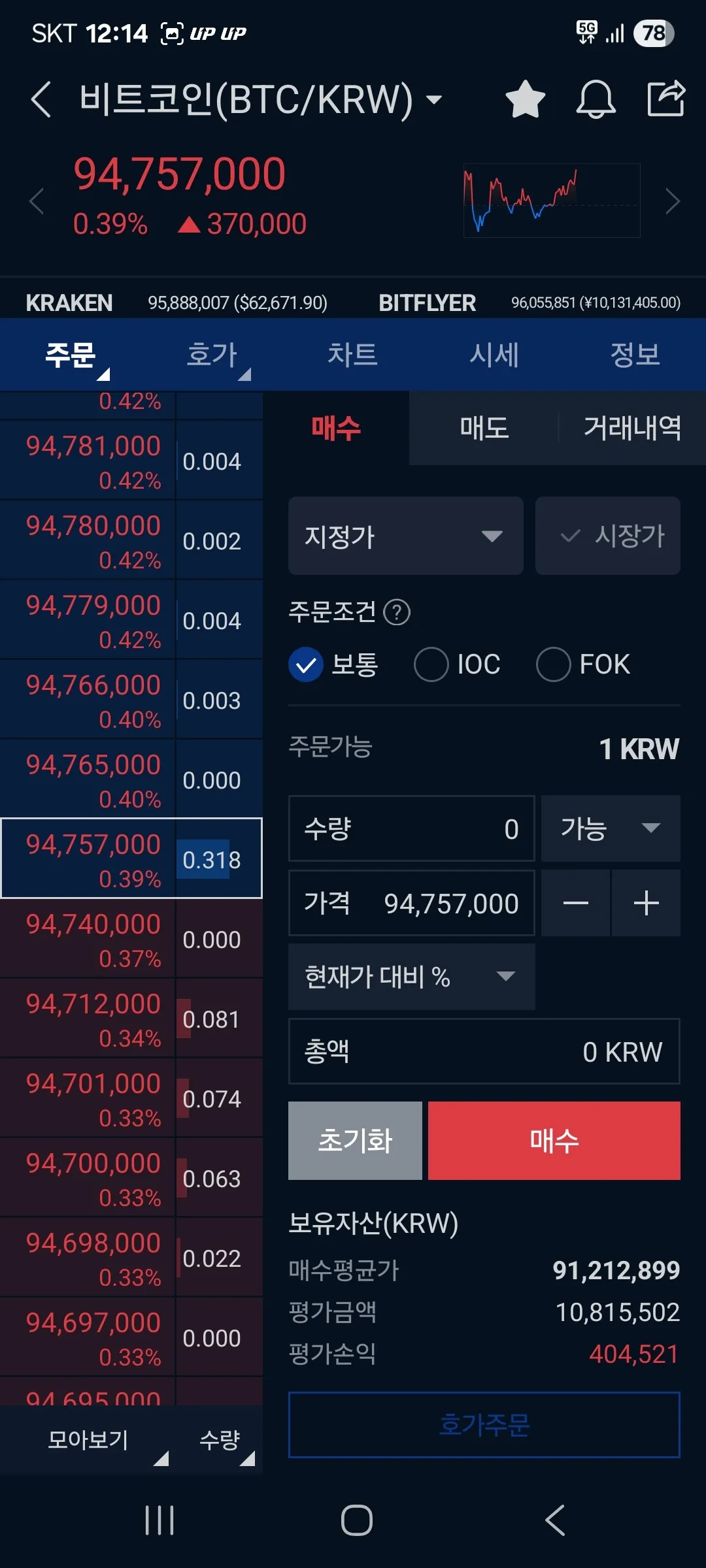Share this Bitcoin page

tap(665, 99)
